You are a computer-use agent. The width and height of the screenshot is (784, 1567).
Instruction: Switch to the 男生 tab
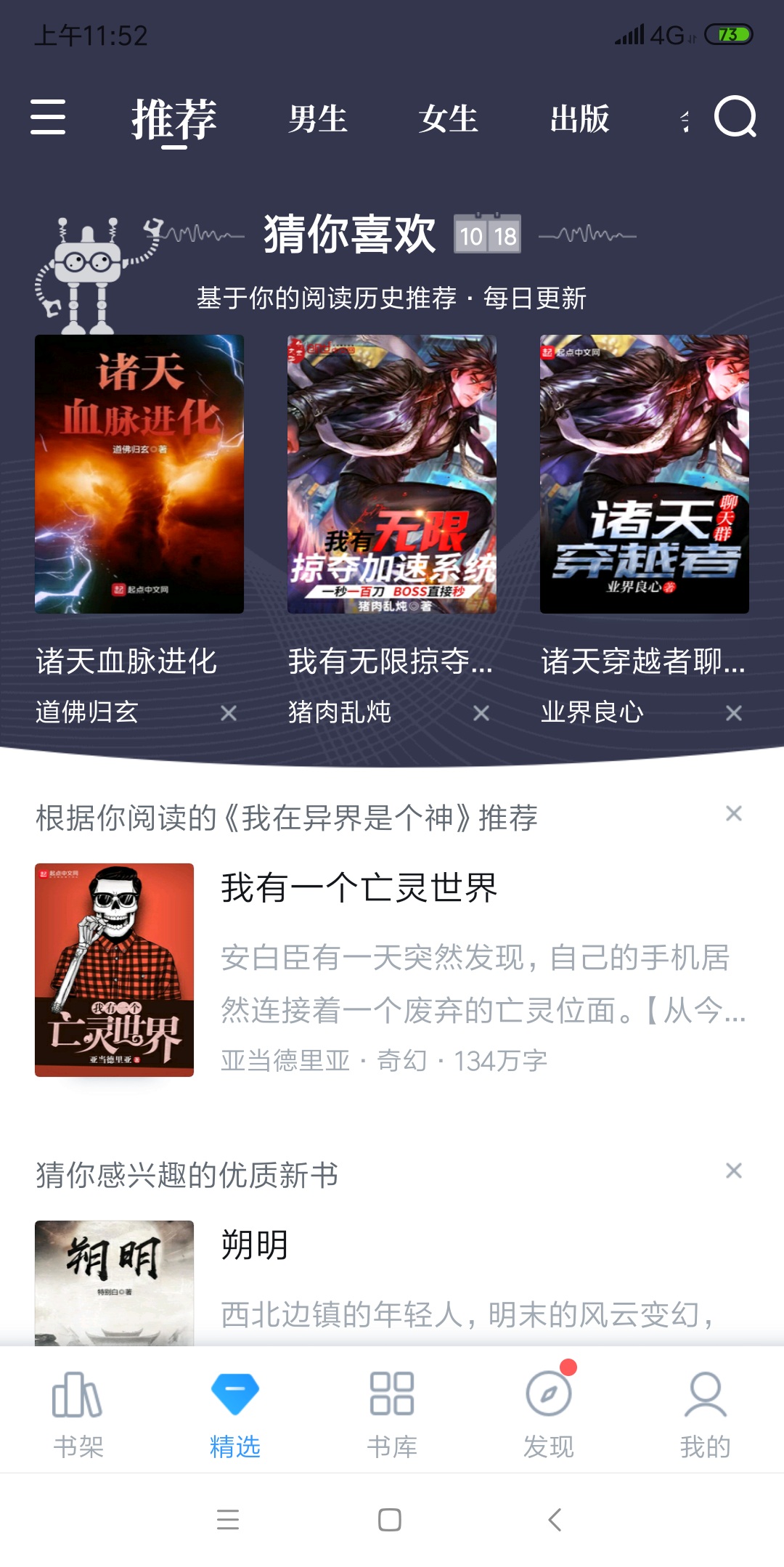click(x=317, y=119)
